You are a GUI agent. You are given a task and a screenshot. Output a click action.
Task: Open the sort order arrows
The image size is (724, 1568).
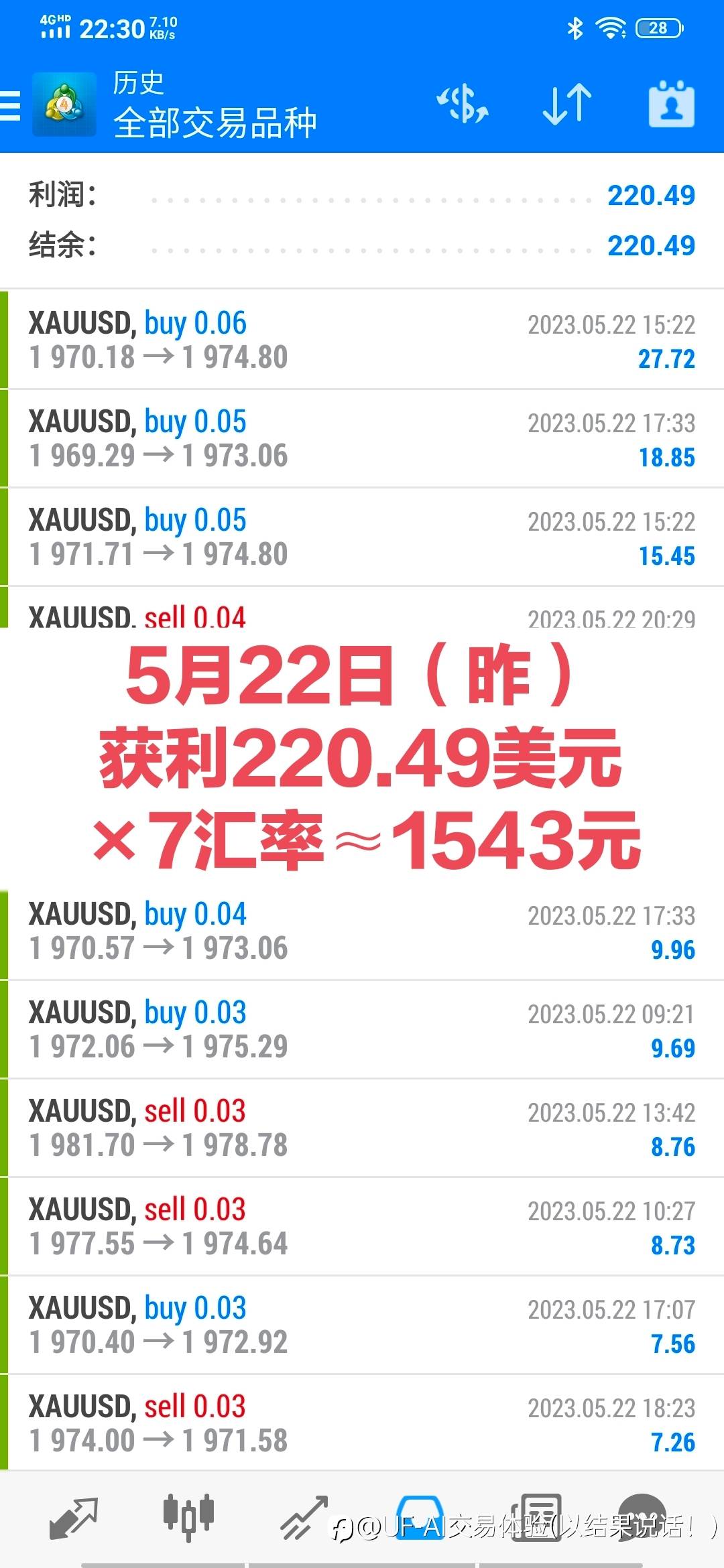(567, 105)
